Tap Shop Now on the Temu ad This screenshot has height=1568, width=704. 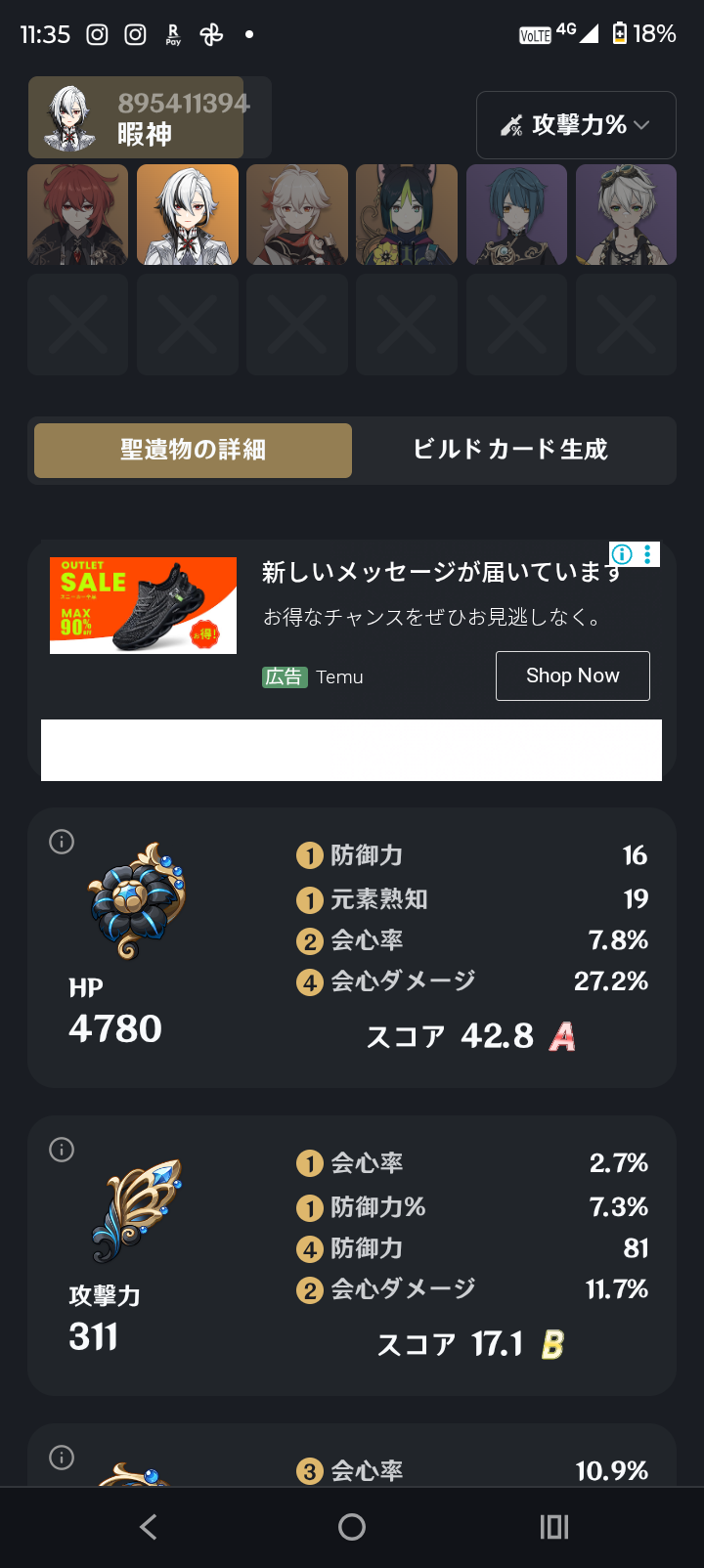pos(572,675)
